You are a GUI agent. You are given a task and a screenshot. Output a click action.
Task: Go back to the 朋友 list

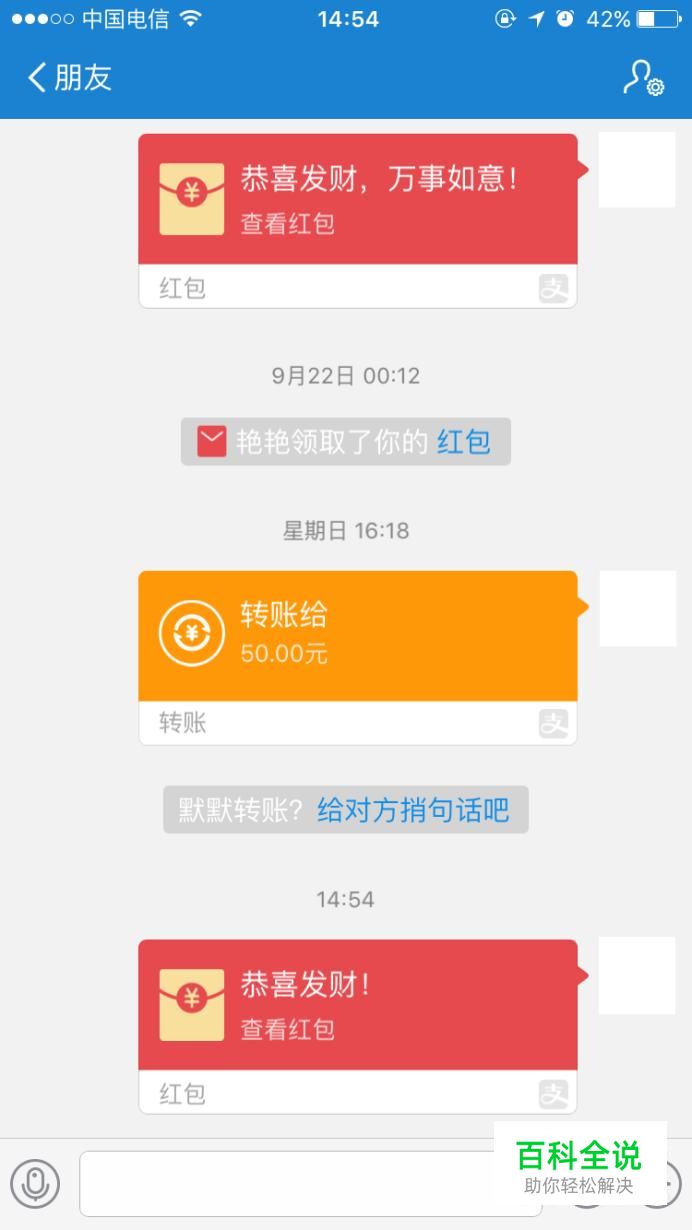click(68, 77)
